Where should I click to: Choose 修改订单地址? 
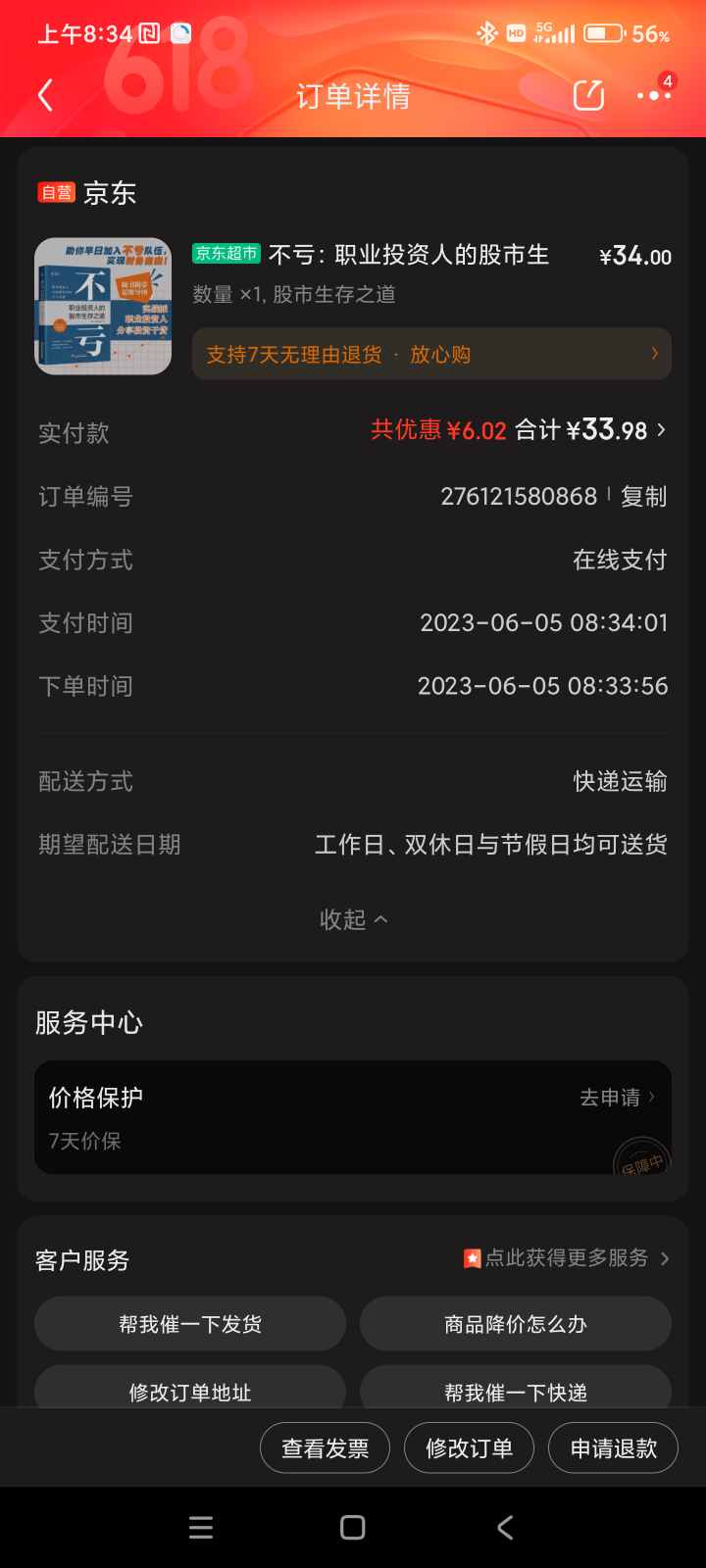[190, 1390]
